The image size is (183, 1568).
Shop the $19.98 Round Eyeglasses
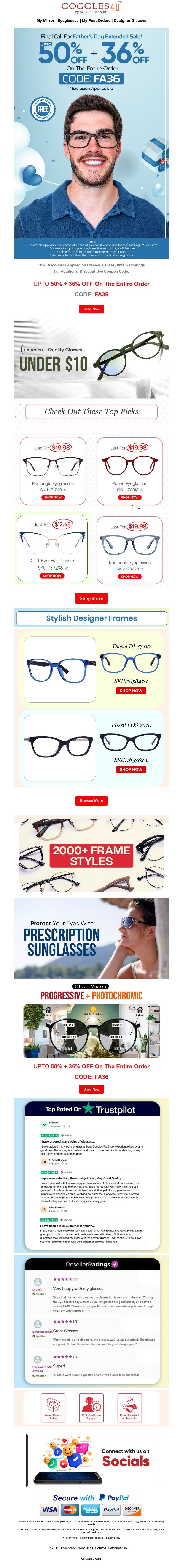click(x=129, y=497)
